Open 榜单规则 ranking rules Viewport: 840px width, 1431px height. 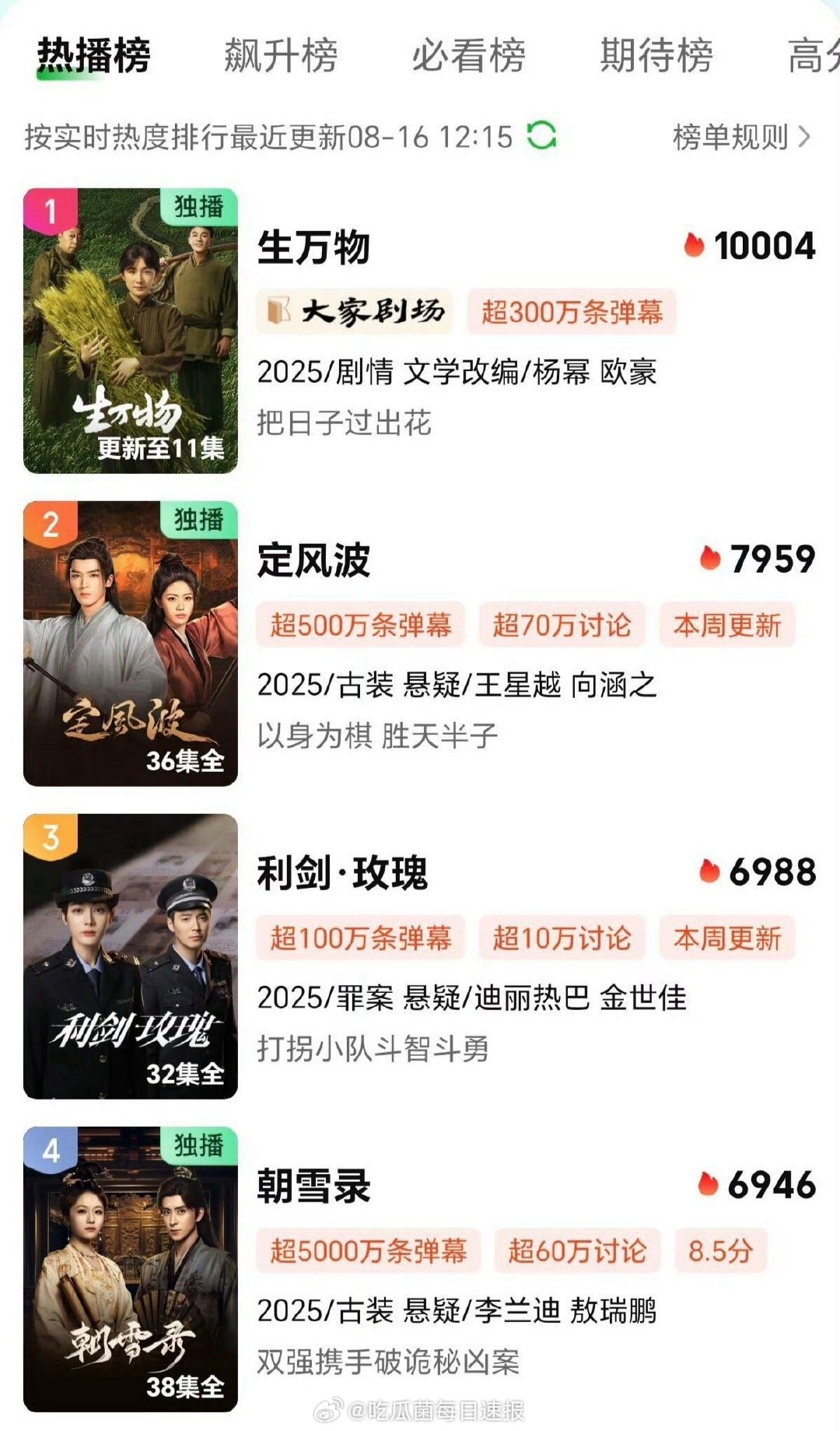(x=742, y=137)
